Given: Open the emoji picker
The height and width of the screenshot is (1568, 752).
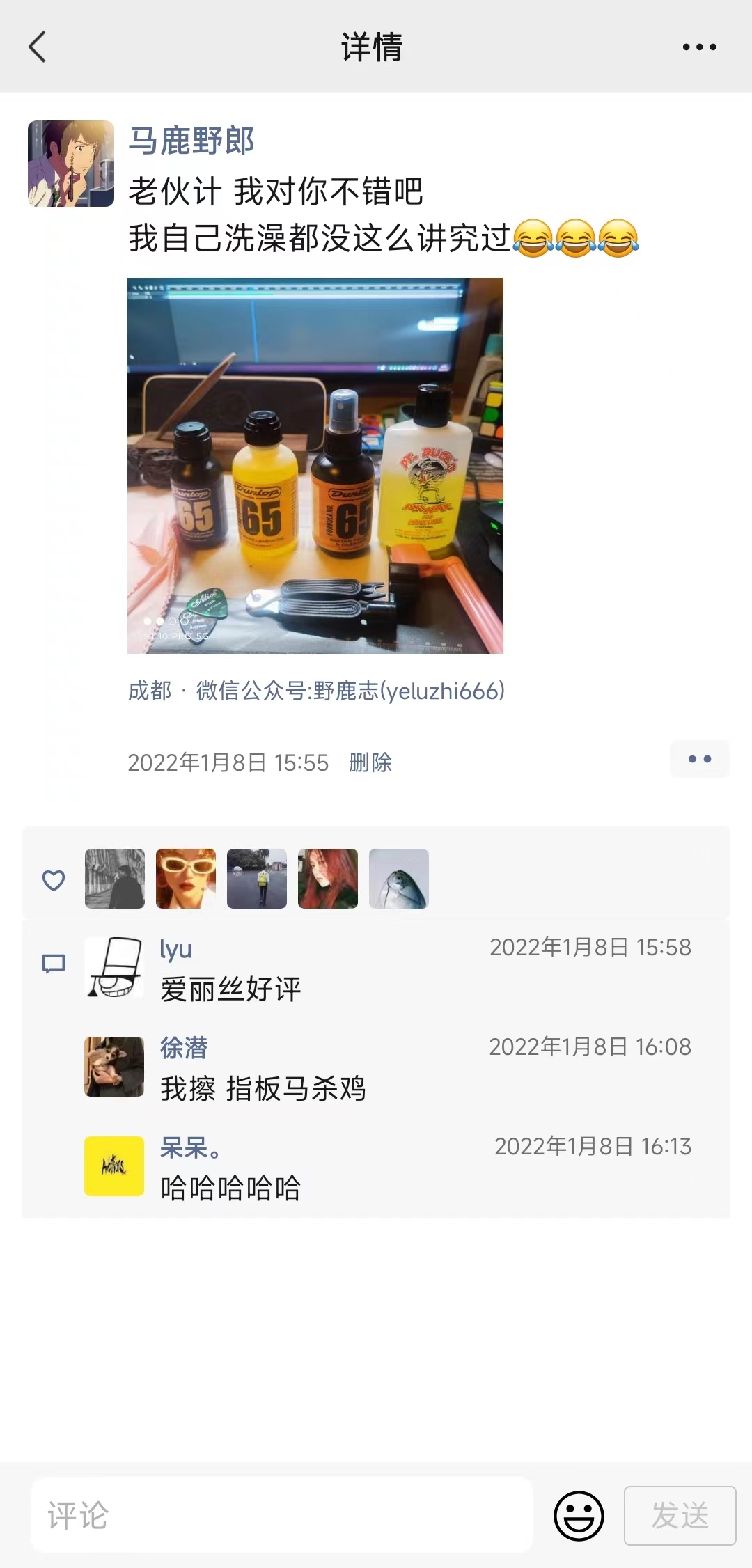Looking at the screenshot, I should click(579, 1515).
